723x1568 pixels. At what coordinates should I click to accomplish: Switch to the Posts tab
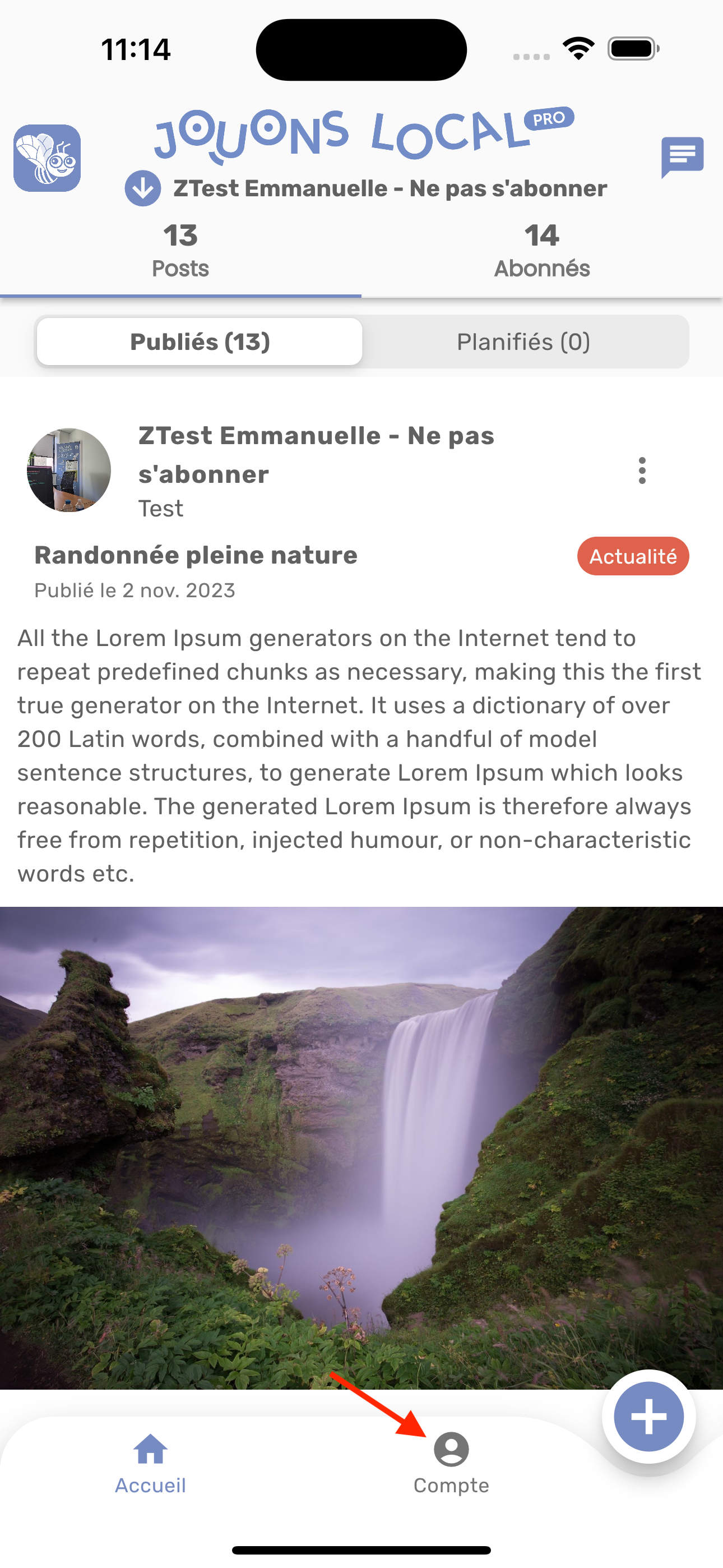(180, 251)
